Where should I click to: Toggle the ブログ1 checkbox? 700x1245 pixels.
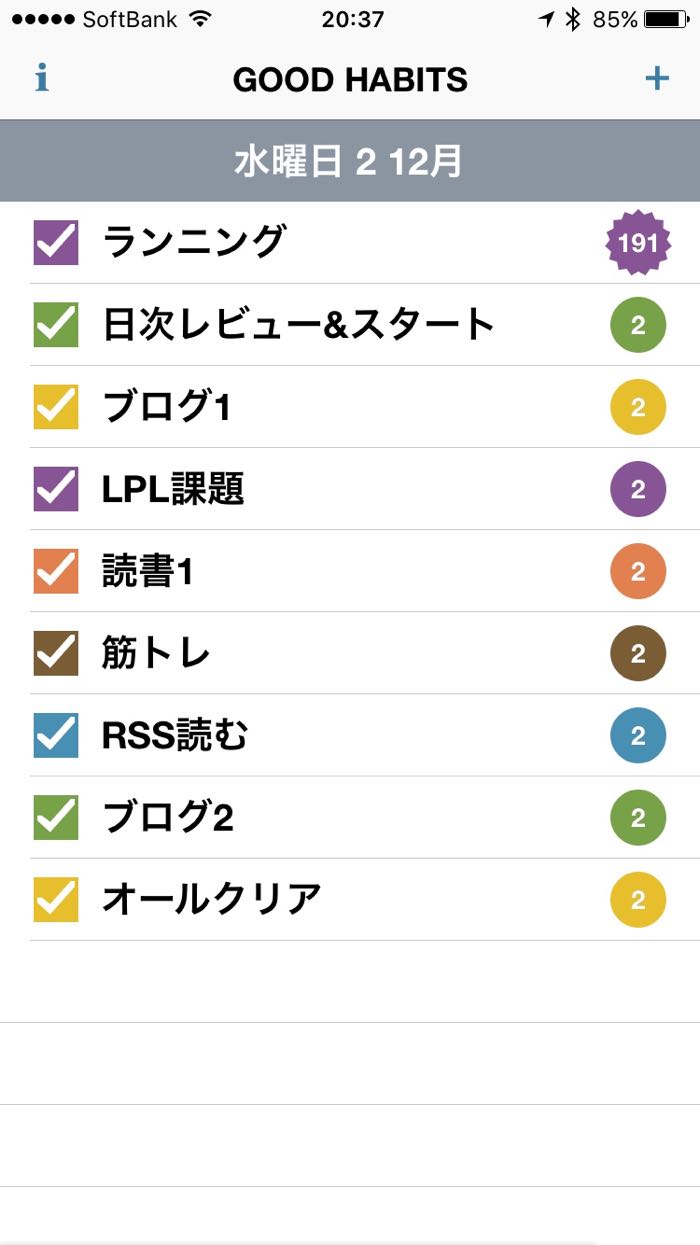pyautogui.click(x=56, y=407)
